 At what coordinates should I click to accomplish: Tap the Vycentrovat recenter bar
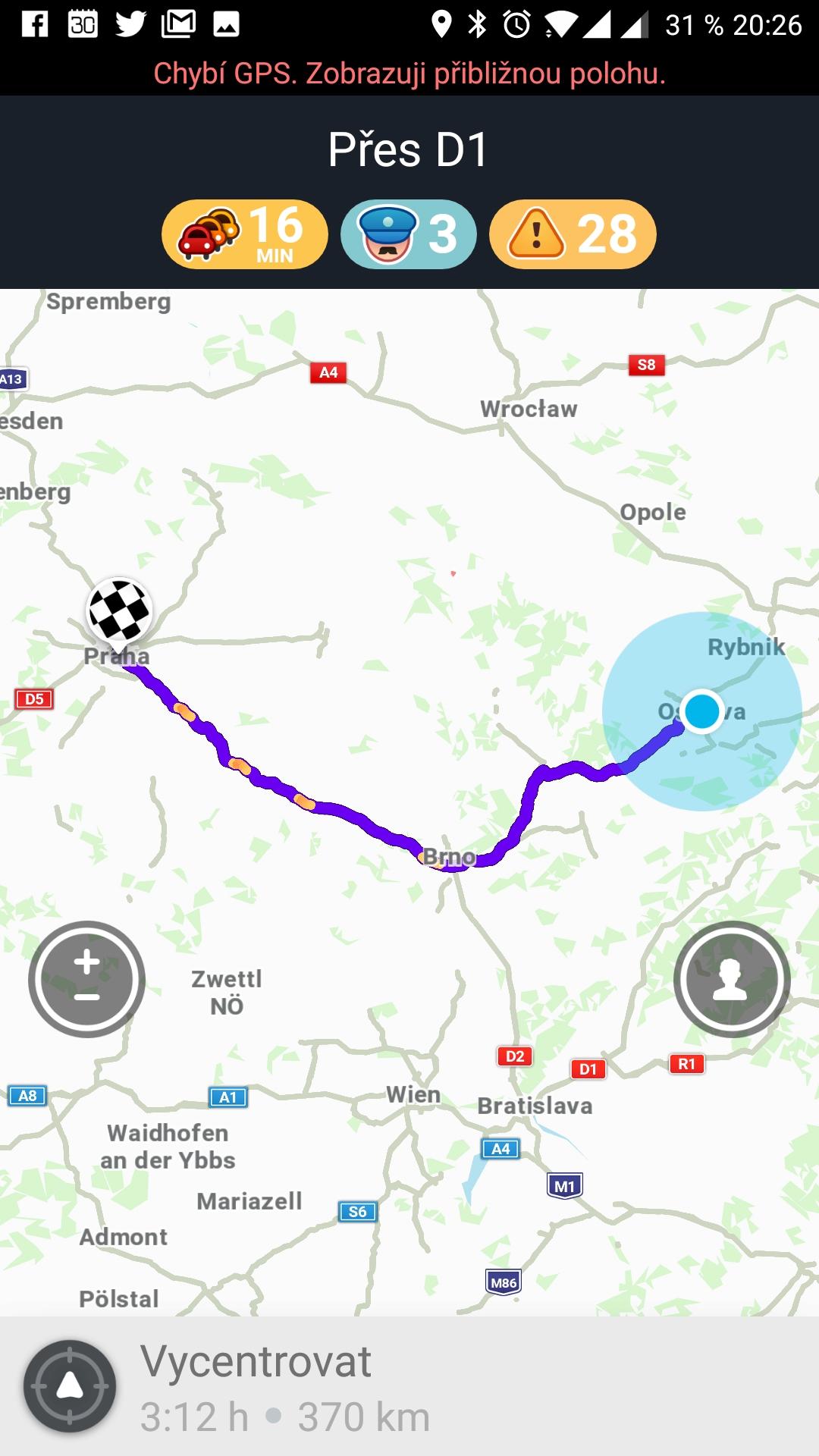coord(409,1386)
